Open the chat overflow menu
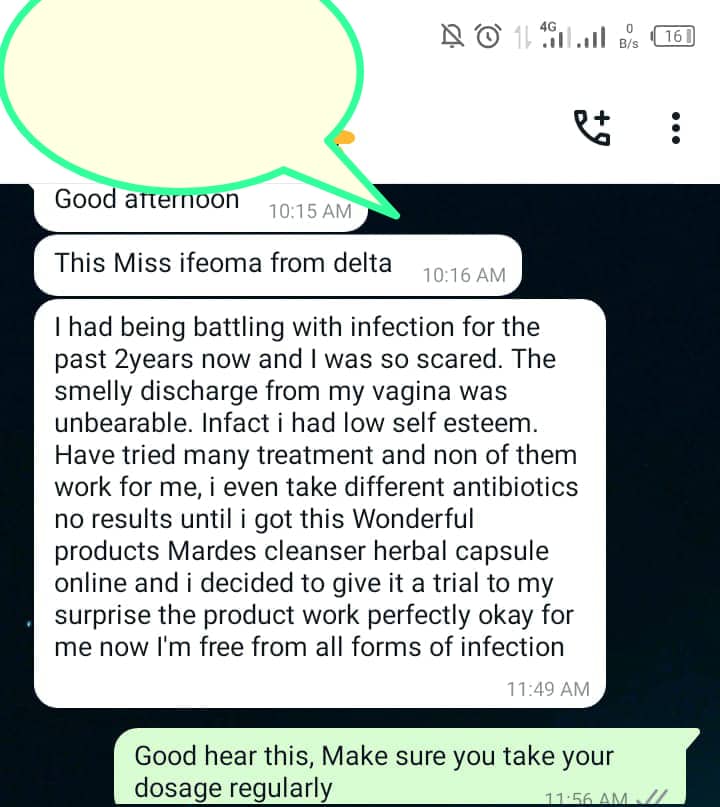 pyautogui.click(x=677, y=128)
